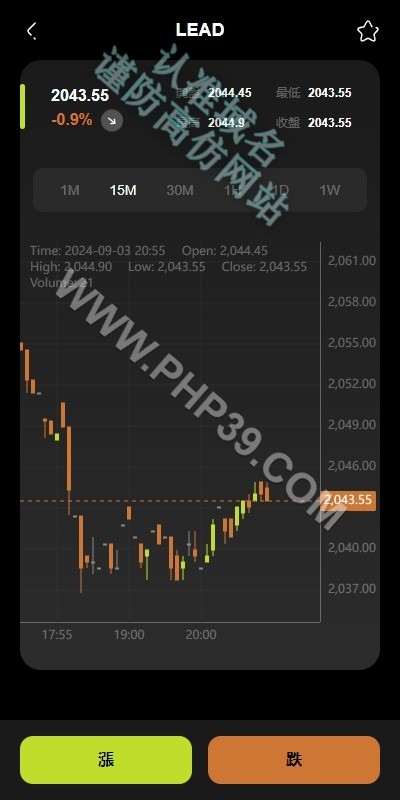Switch chart to the 1D interval
This screenshot has width=400, height=800.
280,190
